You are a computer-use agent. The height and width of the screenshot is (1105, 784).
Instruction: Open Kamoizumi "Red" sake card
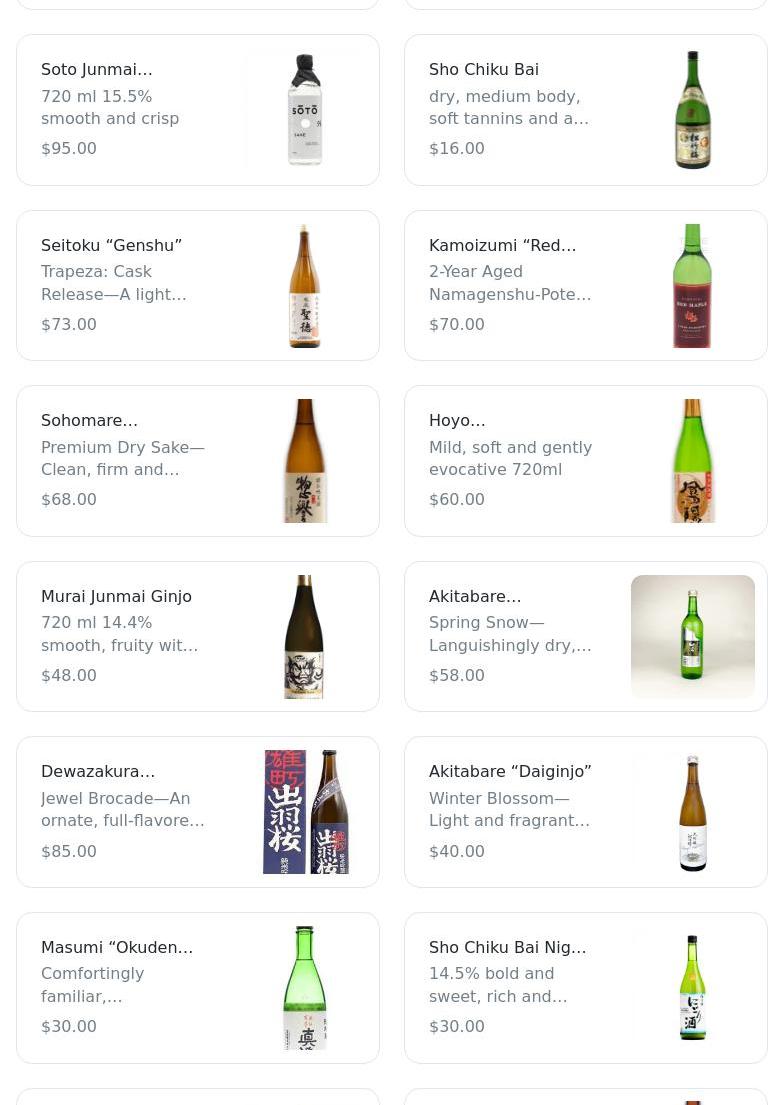pos(585,285)
